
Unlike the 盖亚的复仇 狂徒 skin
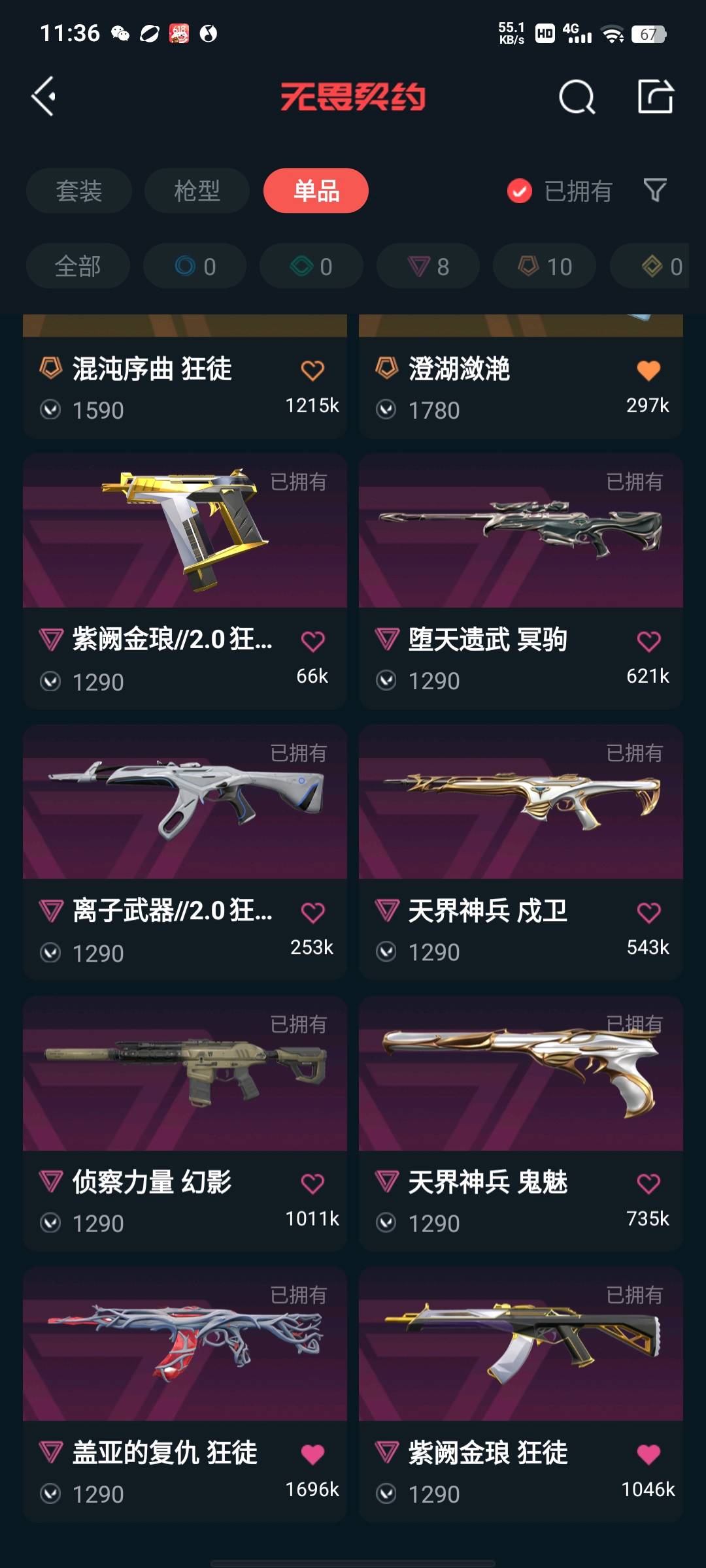[312, 1454]
